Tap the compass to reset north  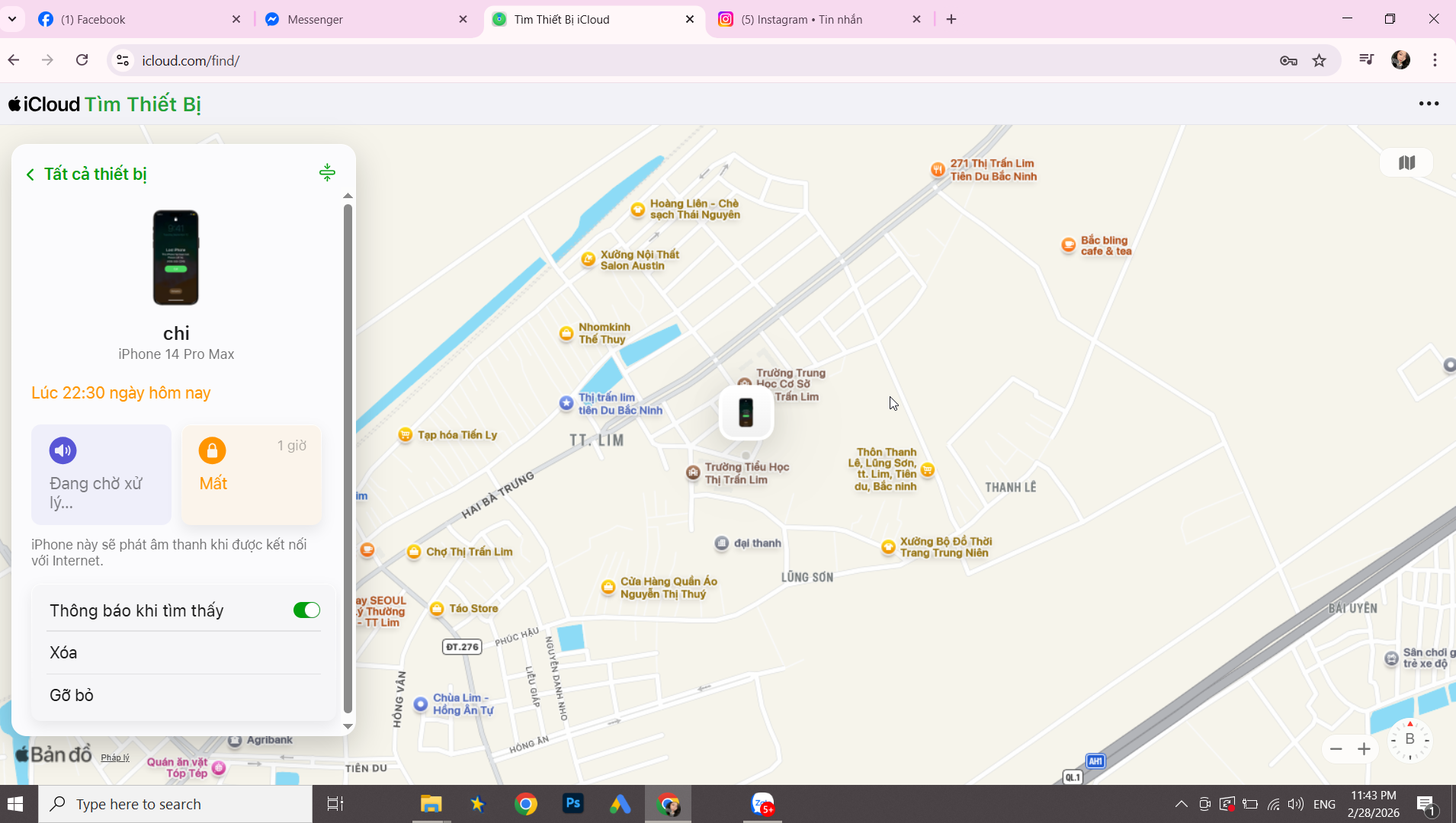1409,739
